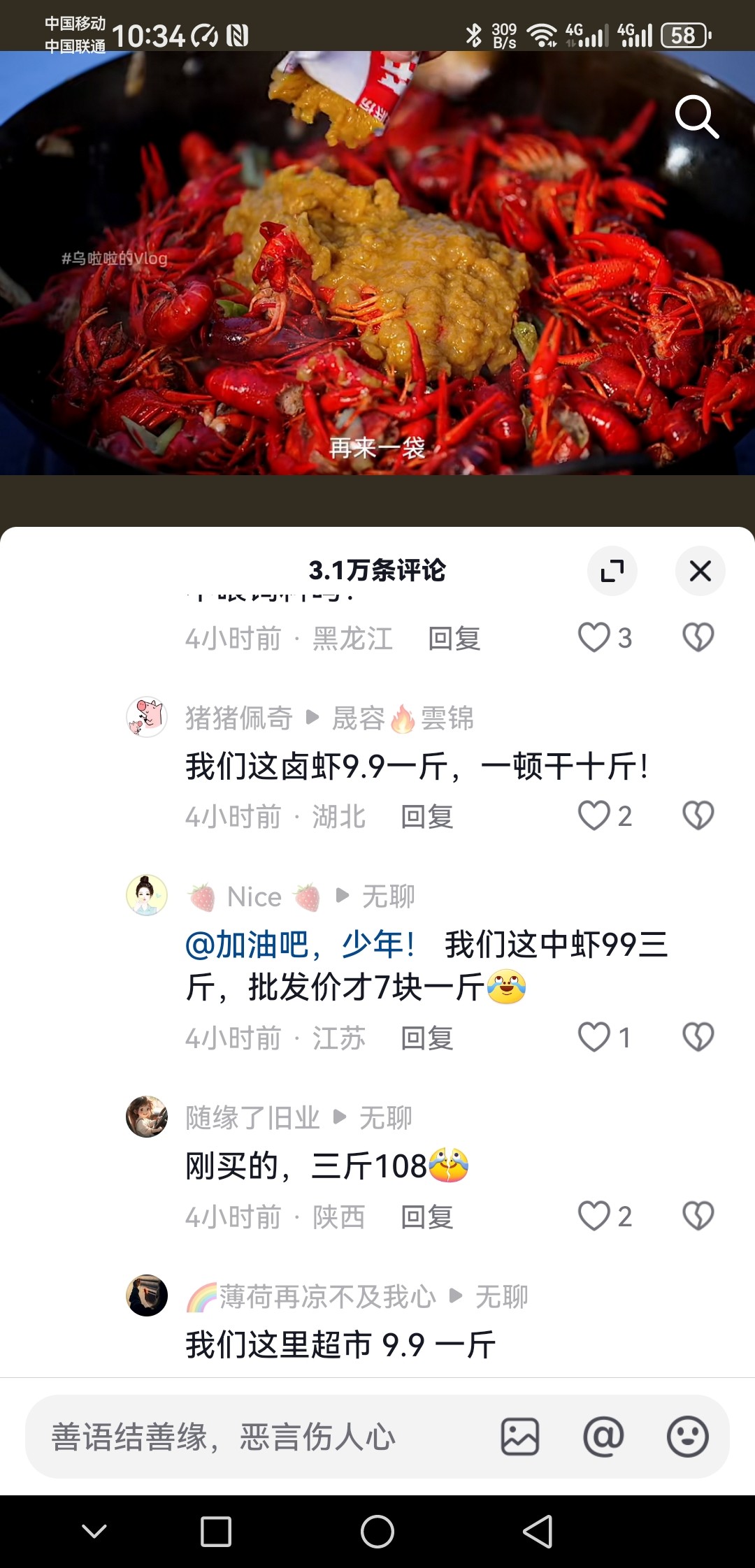Close the comments panel
The image size is (755, 1568).
tap(700, 571)
